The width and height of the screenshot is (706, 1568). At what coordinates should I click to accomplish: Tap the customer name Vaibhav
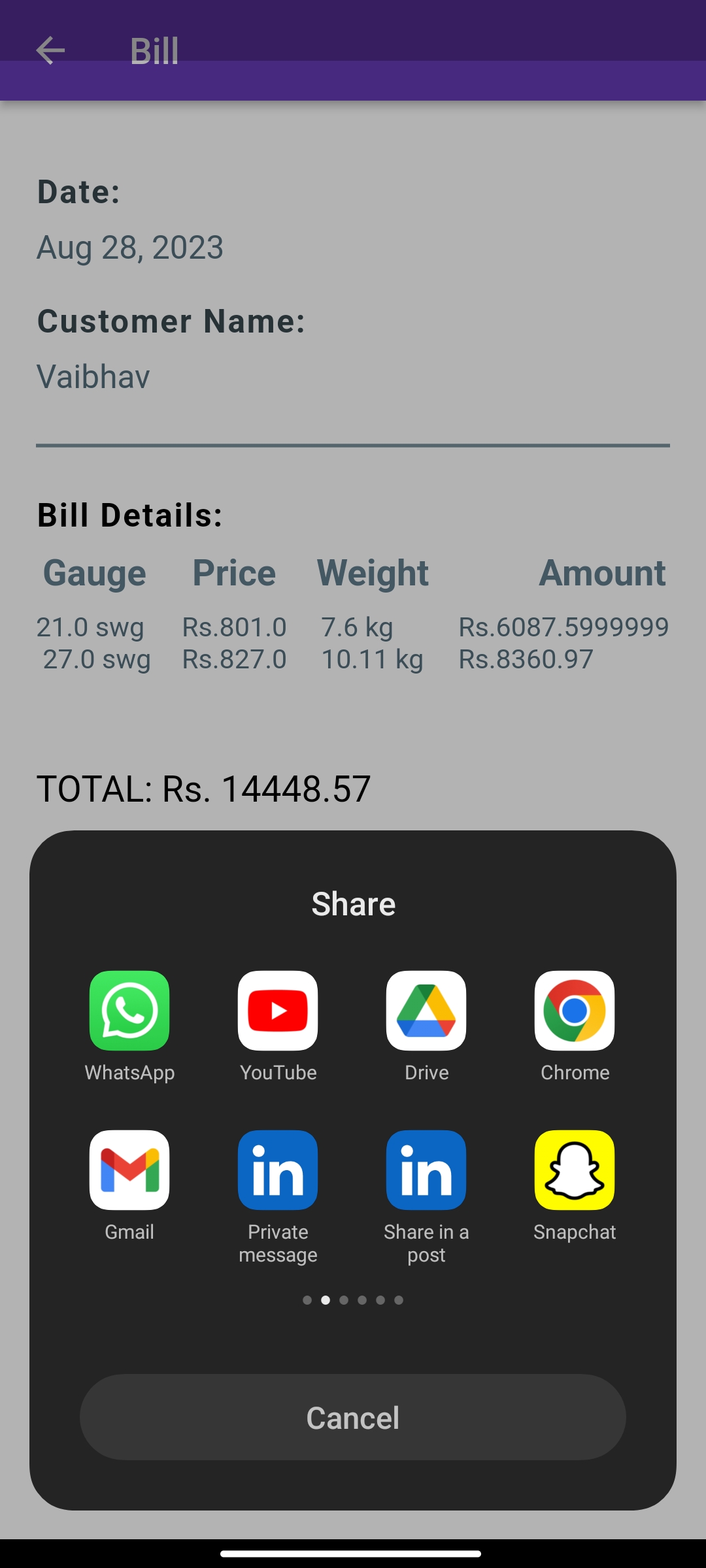pyautogui.click(x=93, y=376)
